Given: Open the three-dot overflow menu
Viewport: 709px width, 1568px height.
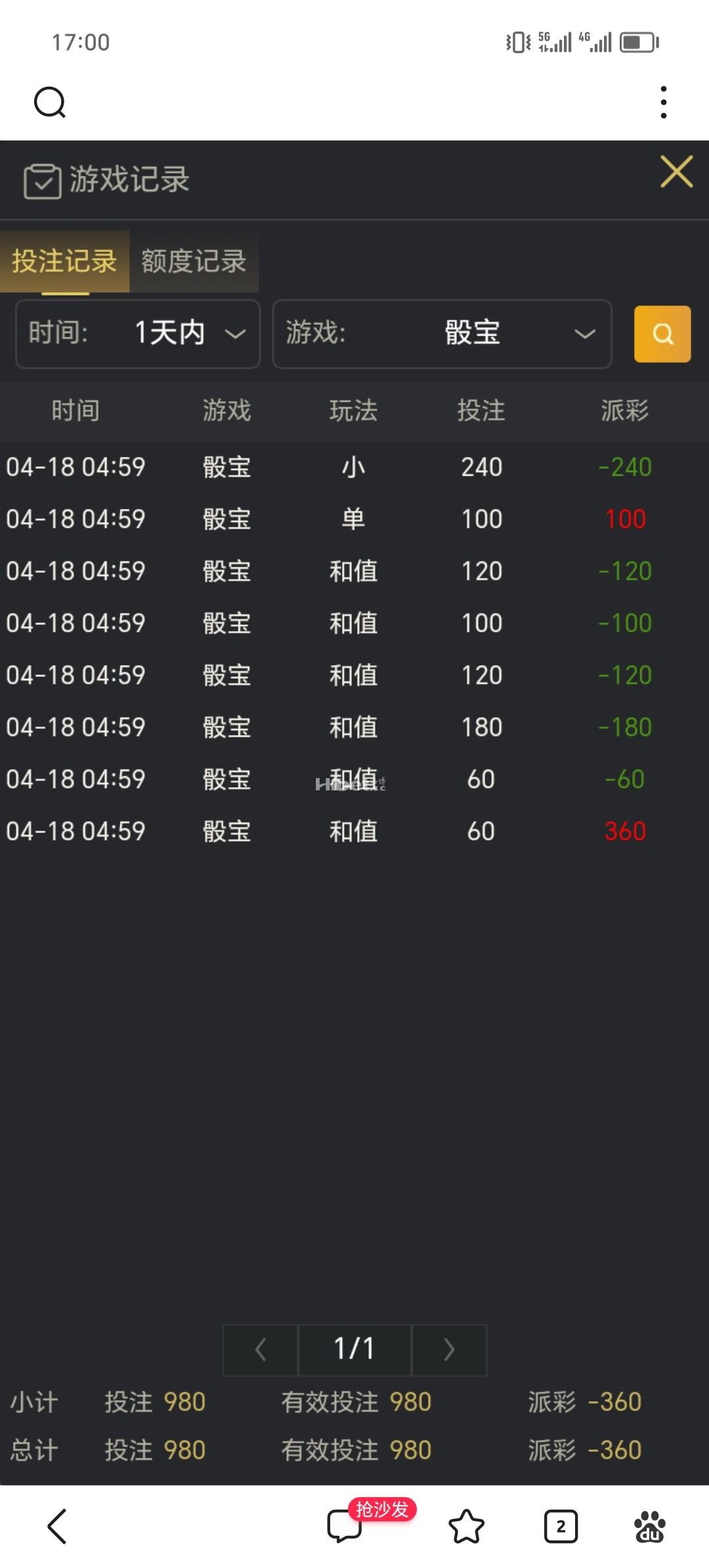Looking at the screenshot, I should click(x=664, y=102).
